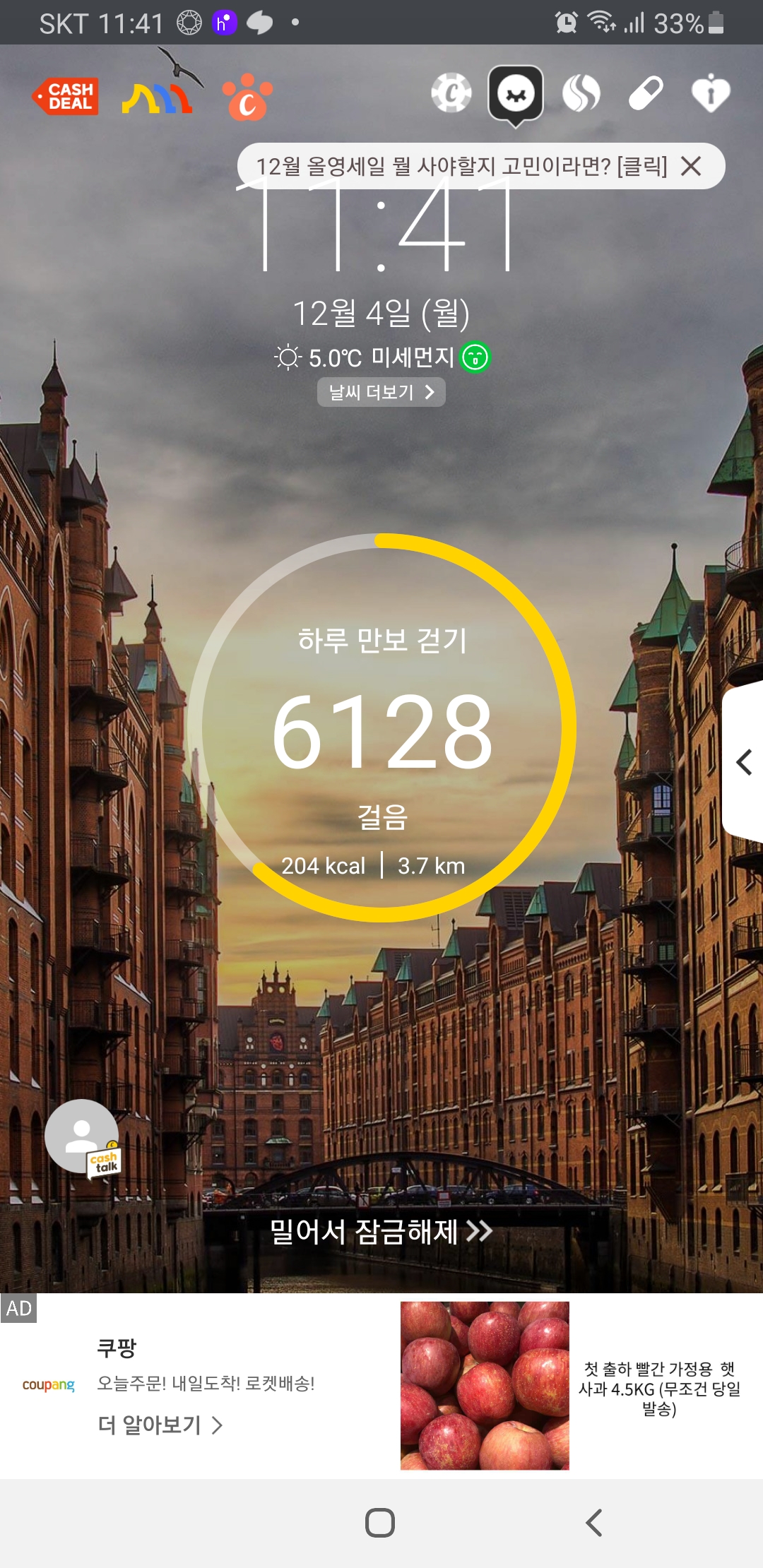Tap the system home button
The width and height of the screenshot is (763, 1568).
(x=380, y=1522)
